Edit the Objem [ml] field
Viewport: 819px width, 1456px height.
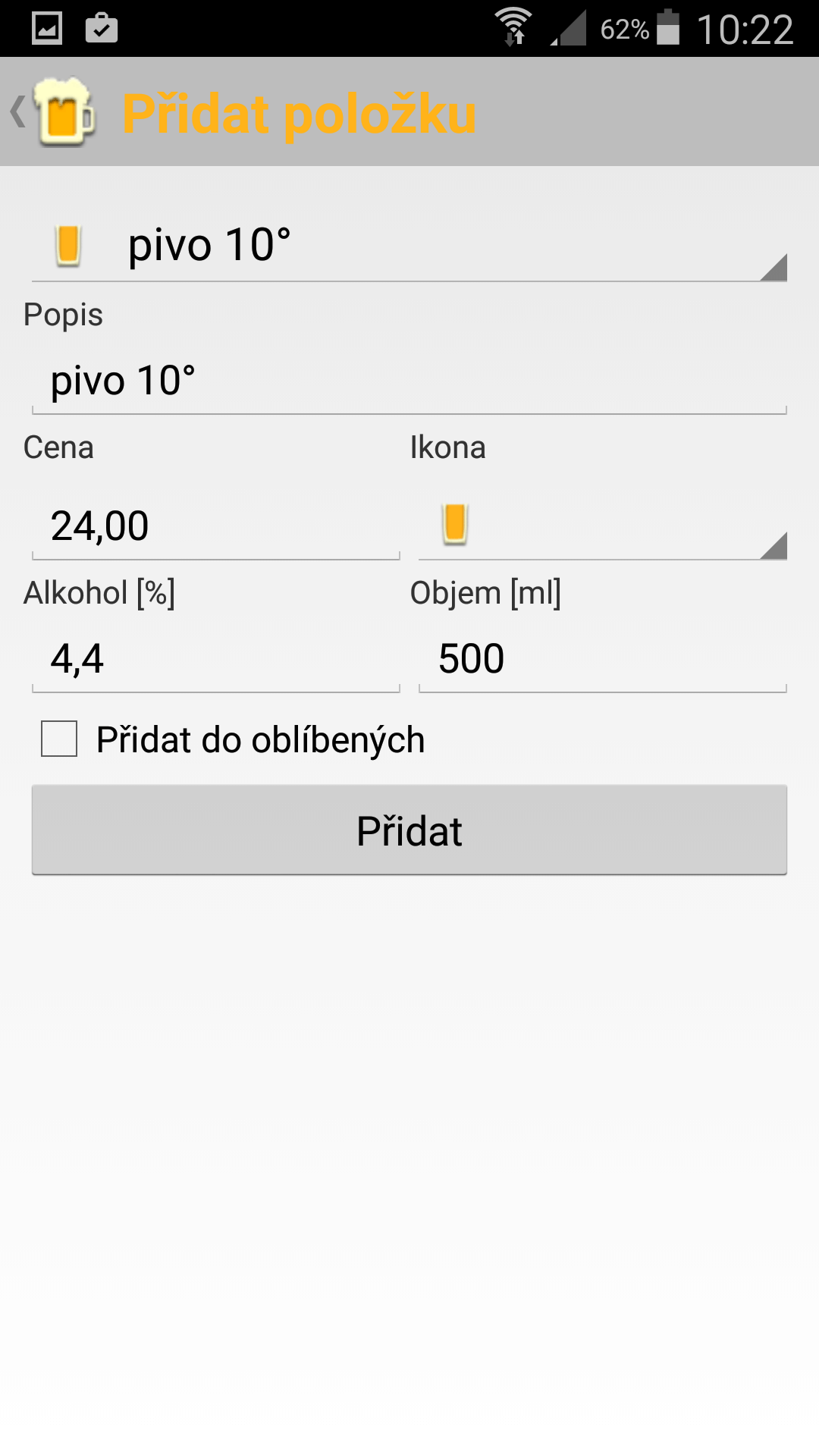(603, 658)
